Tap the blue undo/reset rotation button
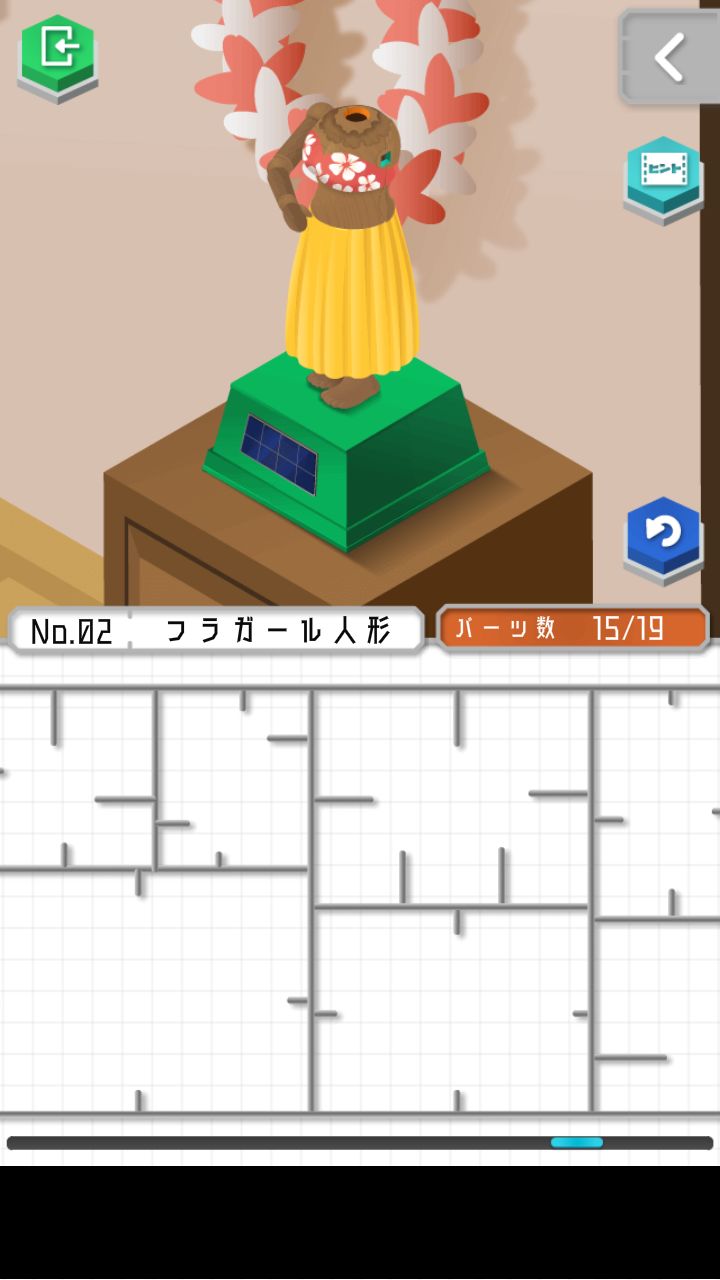The height and width of the screenshot is (1280, 720). (x=663, y=535)
